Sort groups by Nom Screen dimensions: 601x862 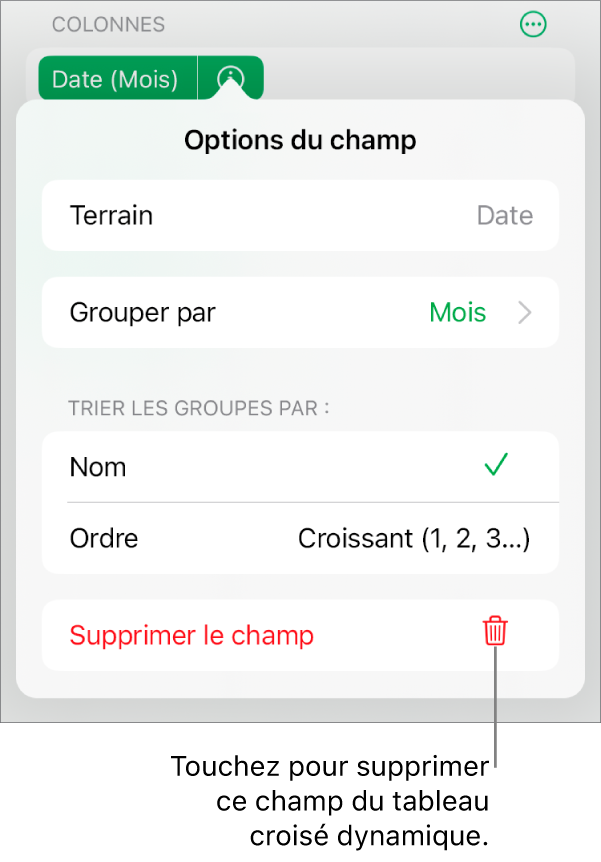(300, 467)
